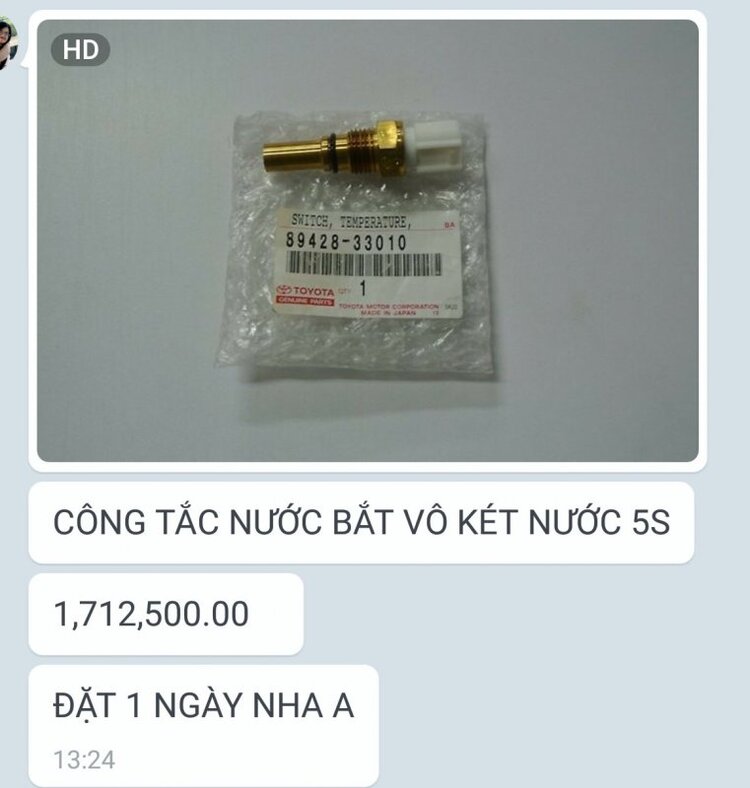Open the sender's profile avatar

(x=6, y=43)
